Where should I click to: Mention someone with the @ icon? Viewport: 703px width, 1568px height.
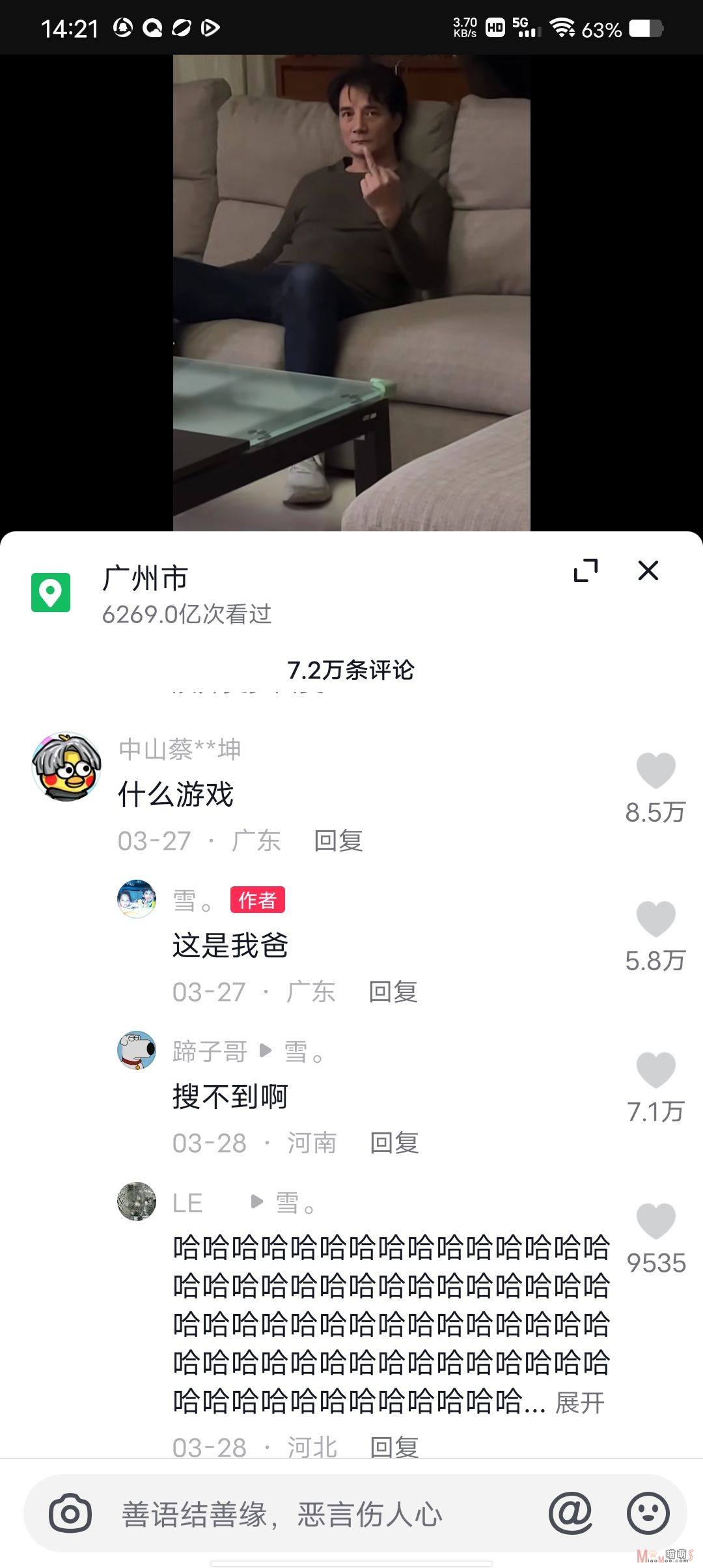(x=571, y=1513)
